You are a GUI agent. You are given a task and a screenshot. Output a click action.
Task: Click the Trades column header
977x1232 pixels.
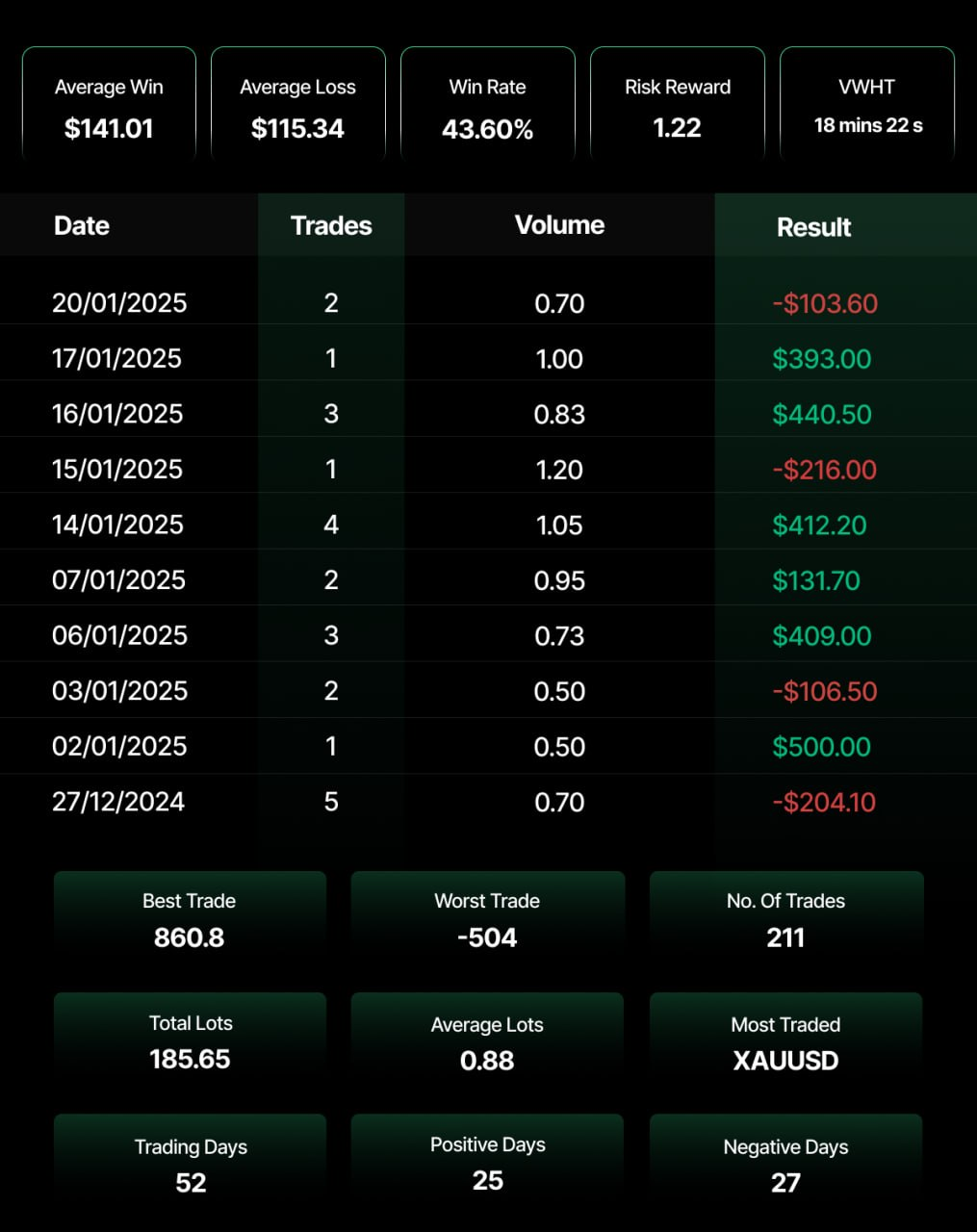[330, 225]
